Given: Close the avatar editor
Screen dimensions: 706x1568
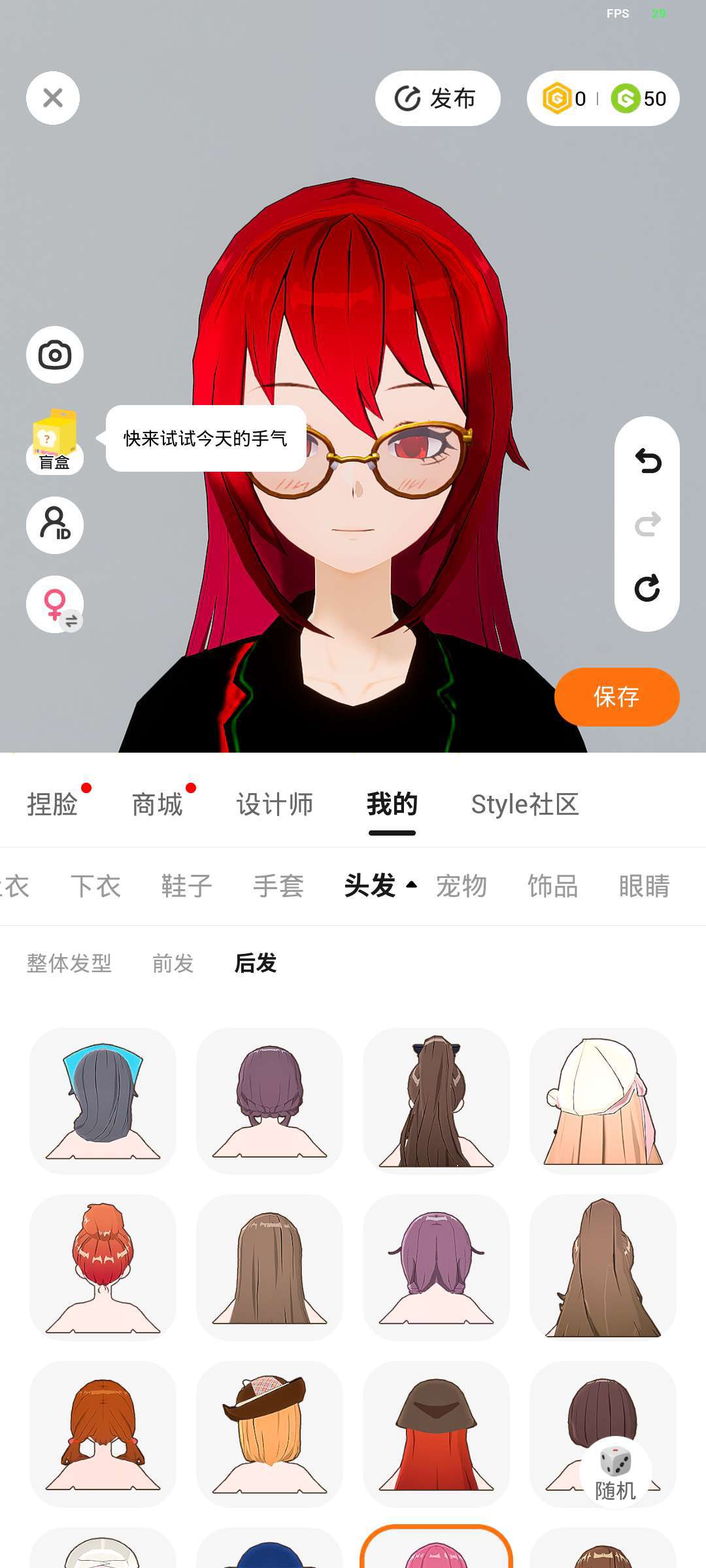Looking at the screenshot, I should (53, 98).
